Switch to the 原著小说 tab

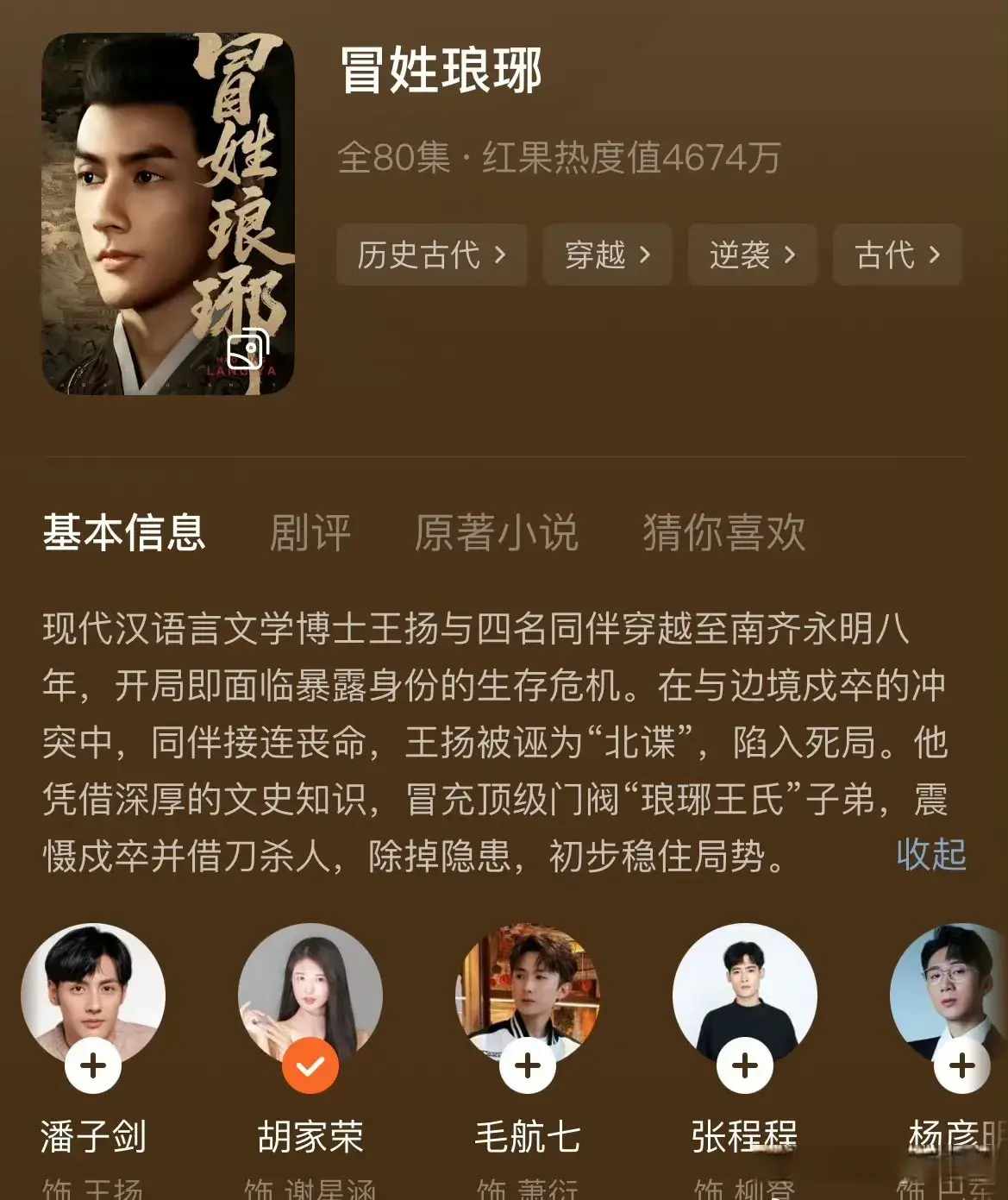496,531
